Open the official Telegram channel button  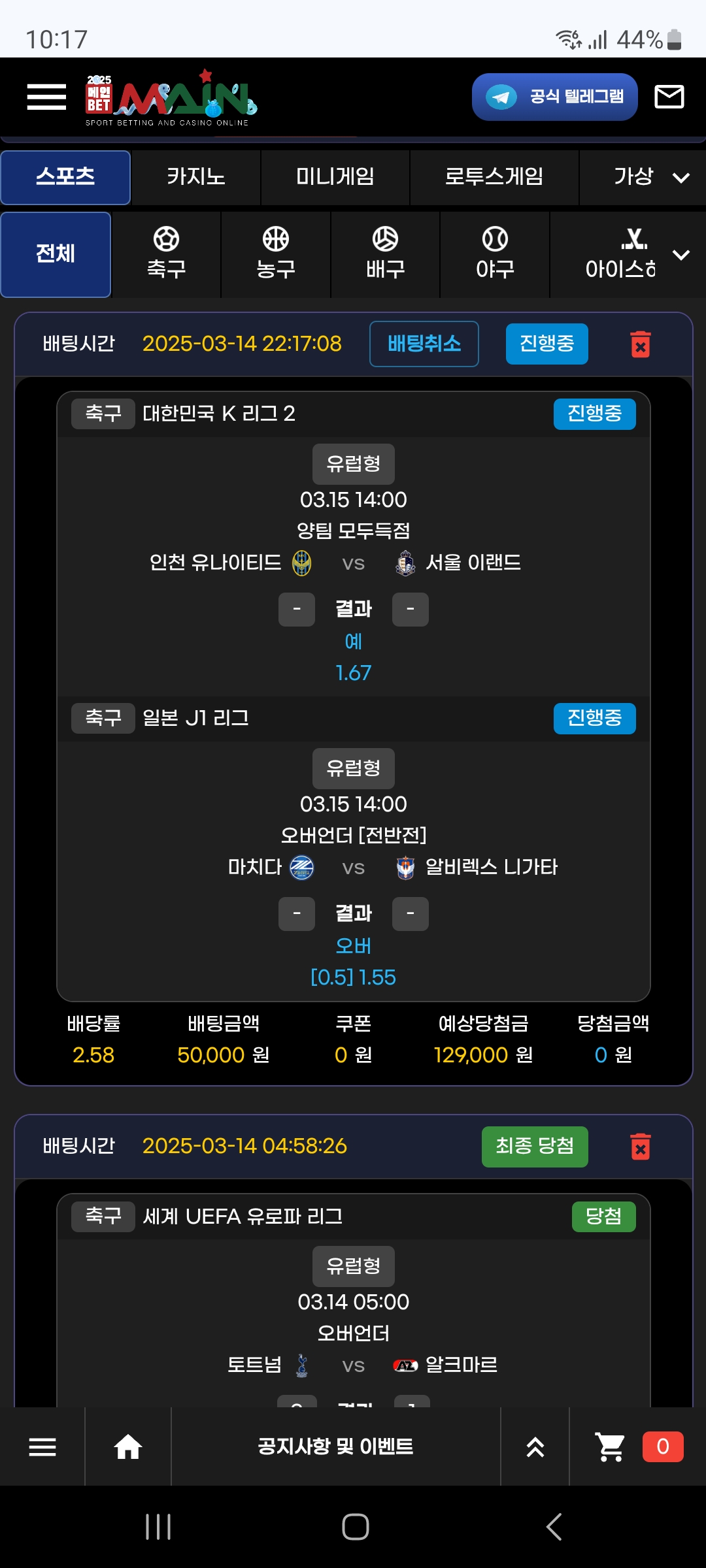coord(554,97)
